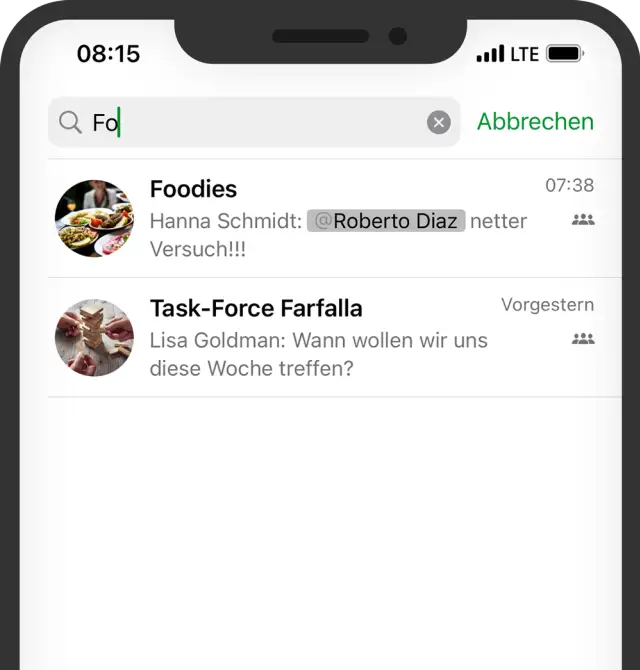Cancel the search with Abbrechen

point(535,122)
